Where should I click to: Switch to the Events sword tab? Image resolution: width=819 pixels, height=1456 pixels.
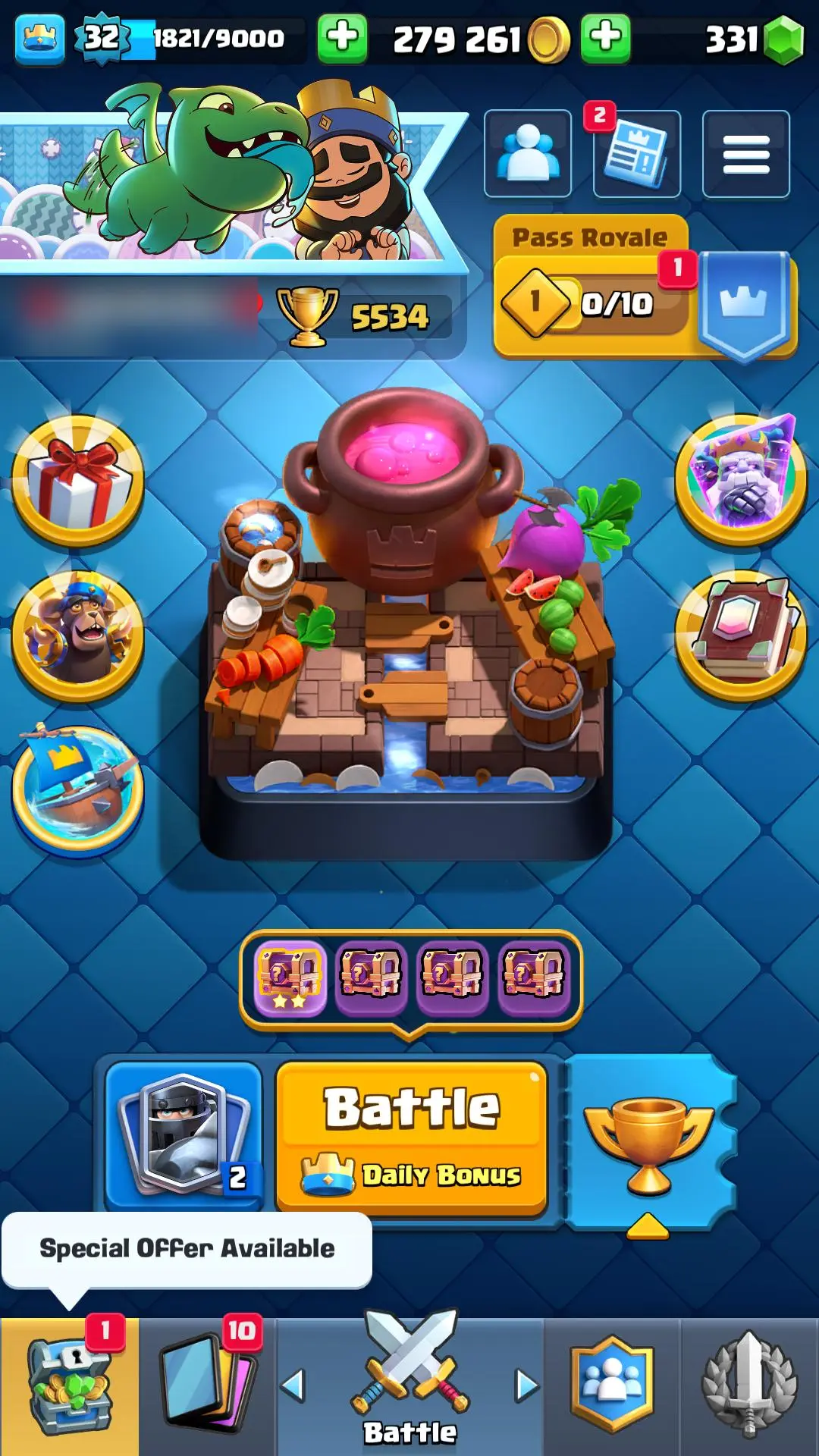[749, 1386]
